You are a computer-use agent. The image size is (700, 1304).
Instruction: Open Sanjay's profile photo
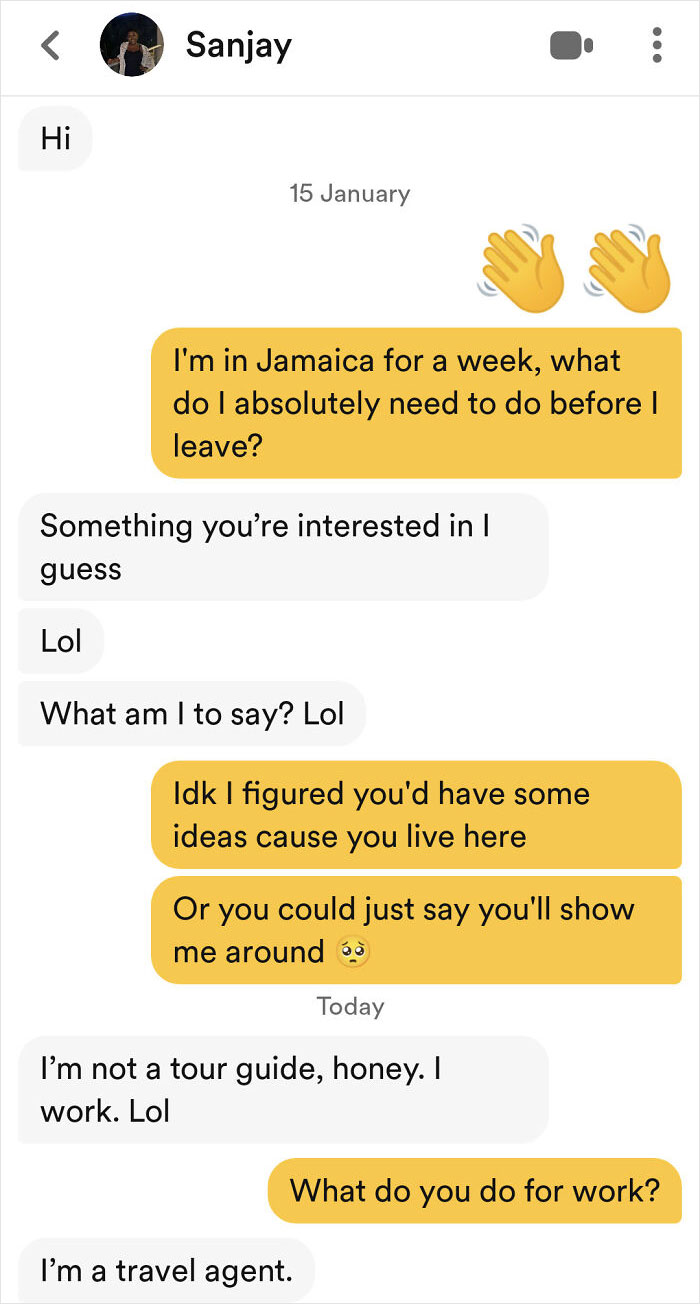[131, 45]
